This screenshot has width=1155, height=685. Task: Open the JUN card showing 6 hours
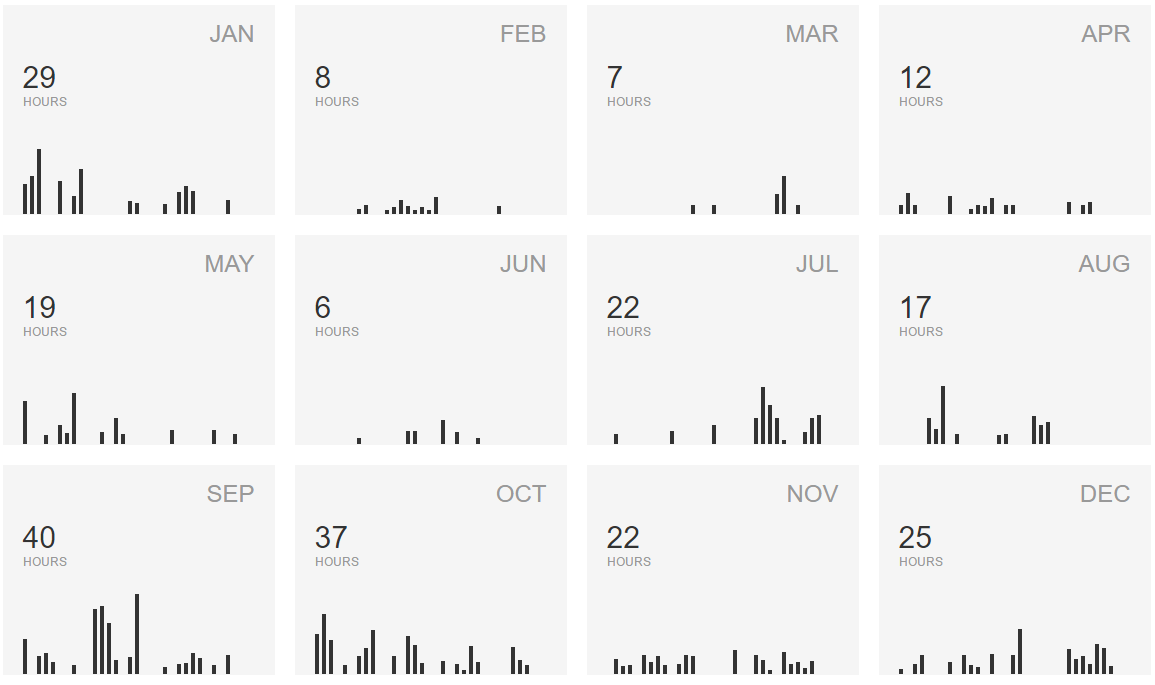(431, 340)
